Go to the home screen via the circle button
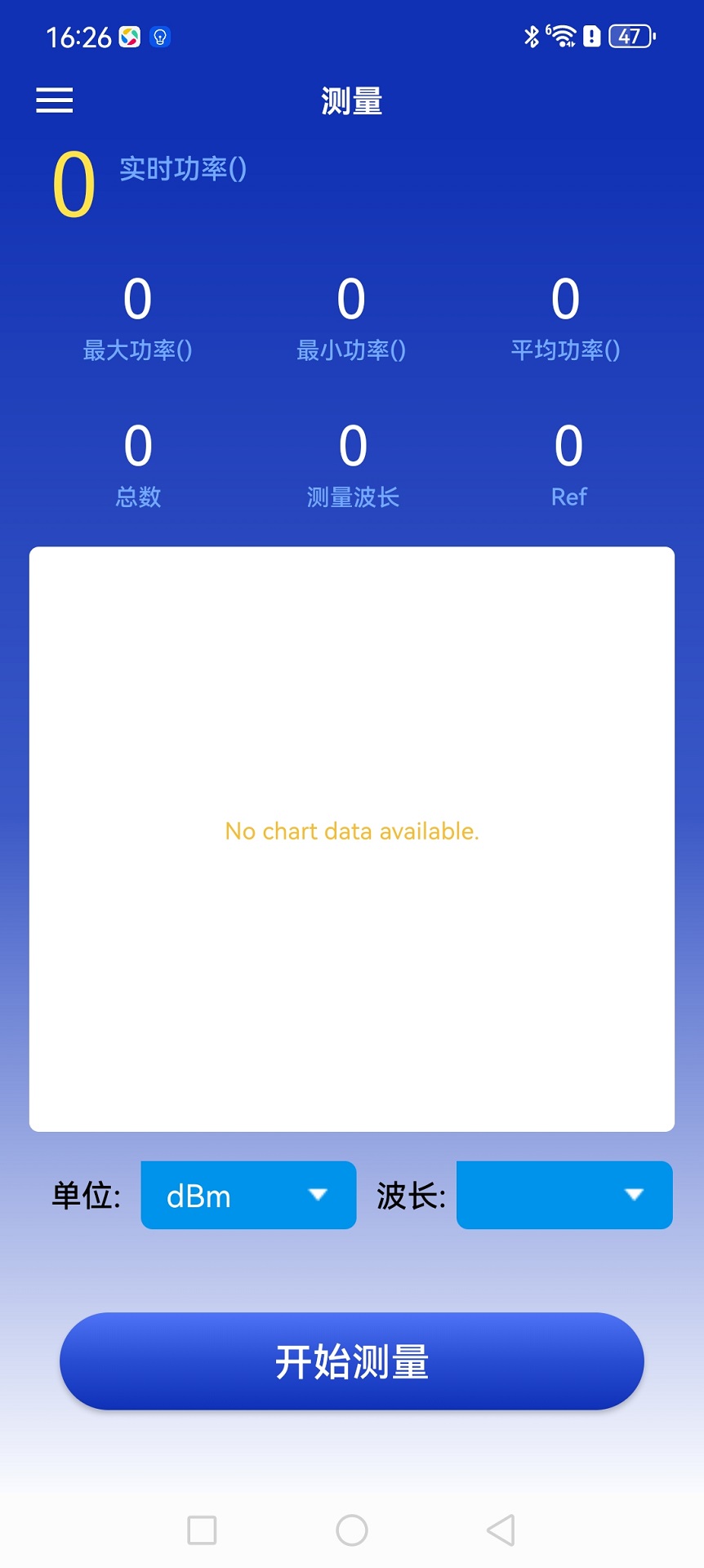 [x=352, y=1530]
